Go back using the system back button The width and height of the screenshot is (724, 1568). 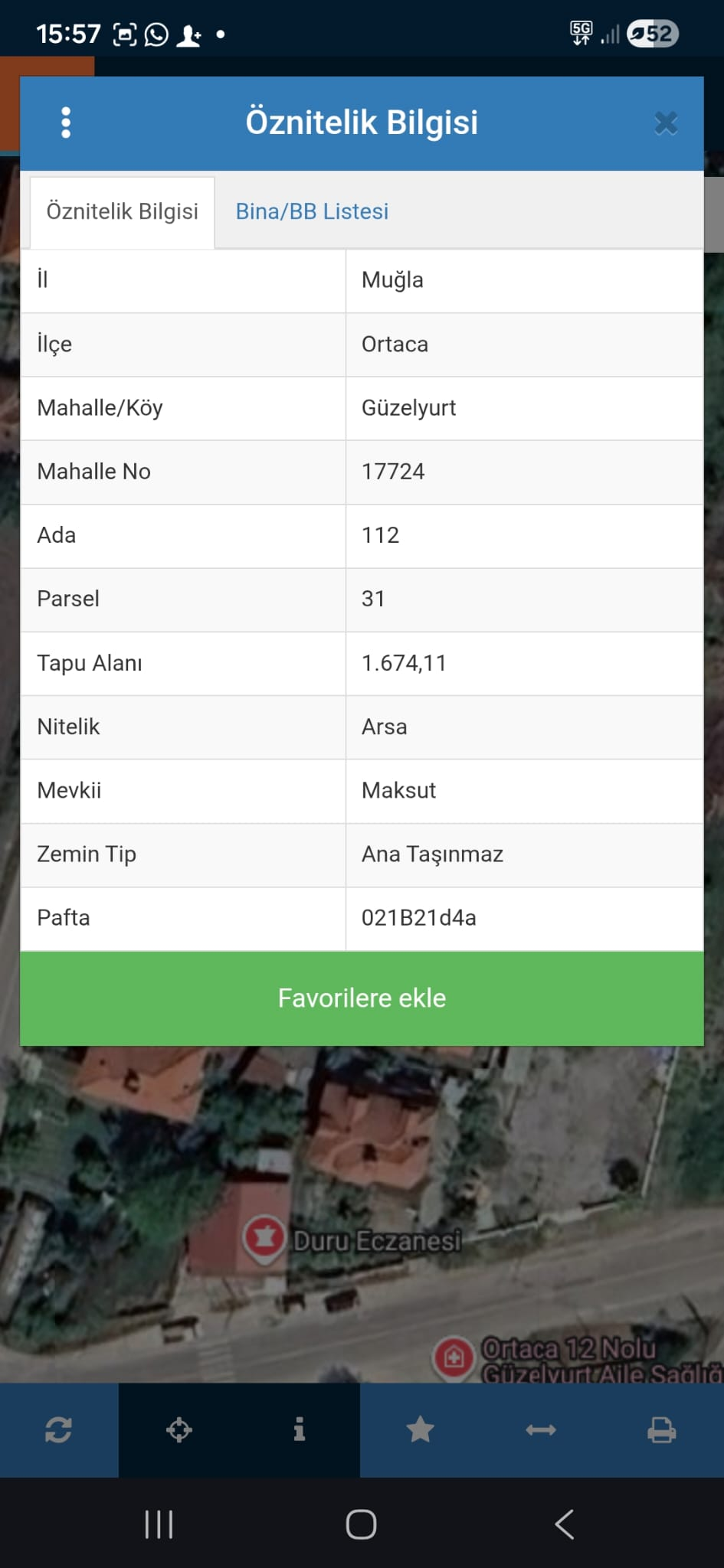(565, 1524)
